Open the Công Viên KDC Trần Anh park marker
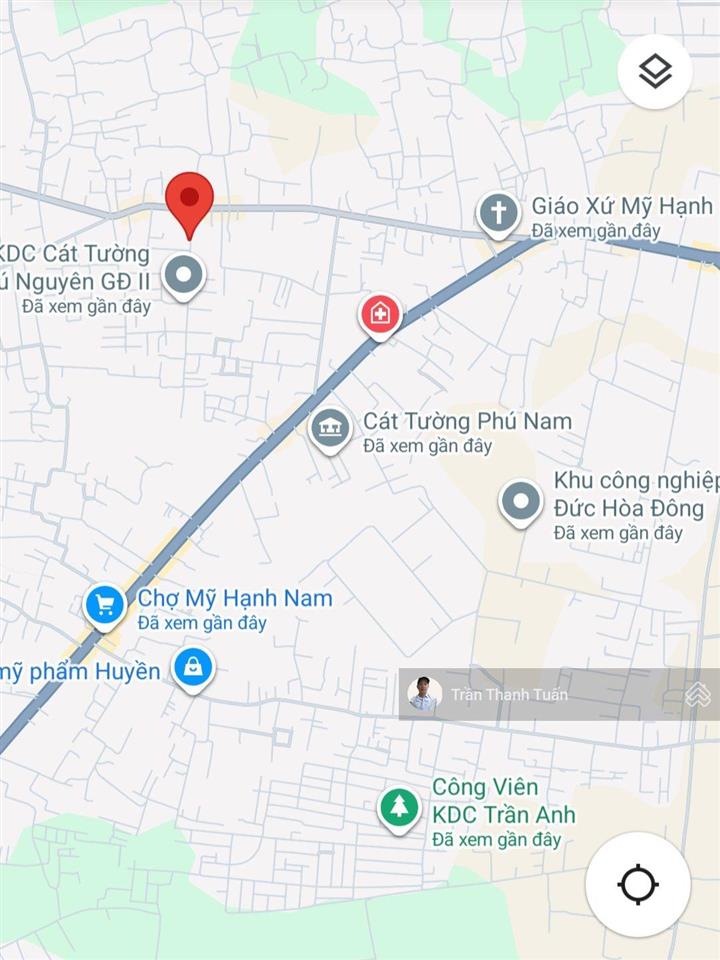Image resolution: width=720 pixels, height=960 pixels. (400, 806)
